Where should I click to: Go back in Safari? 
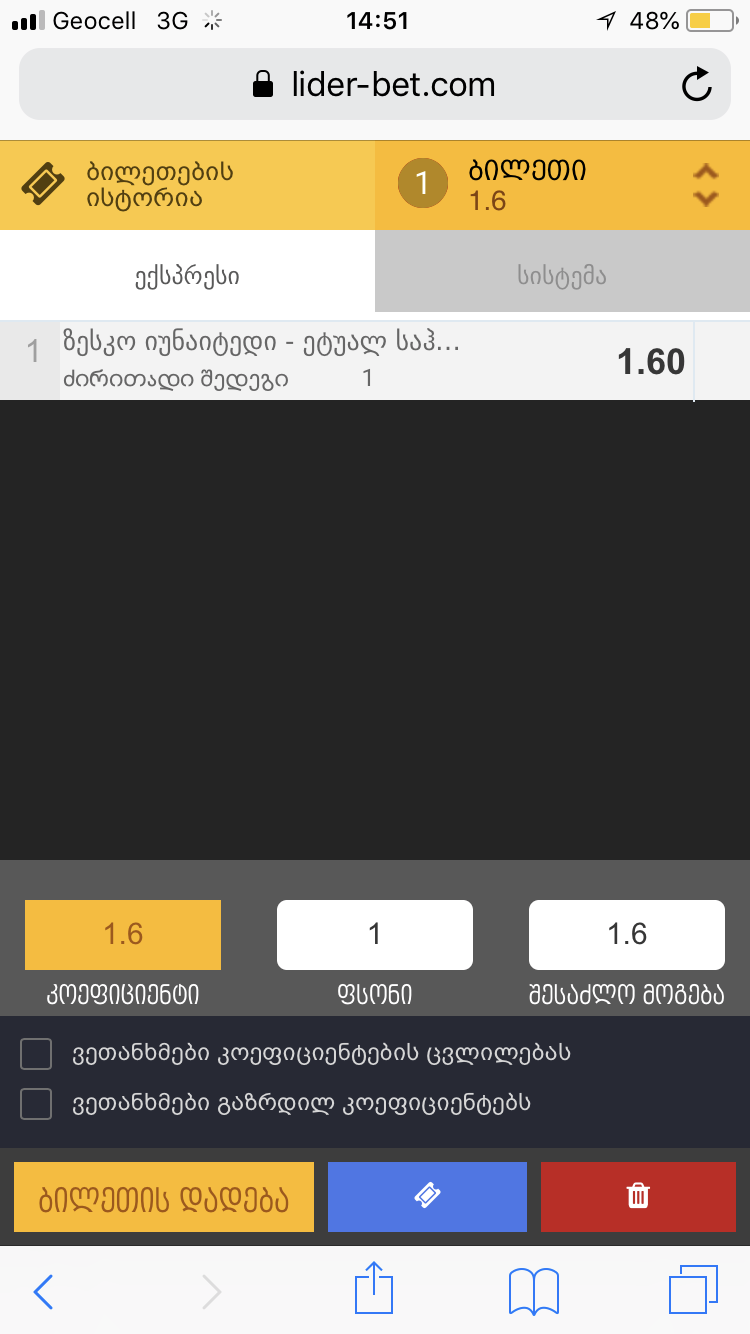point(43,1292)
